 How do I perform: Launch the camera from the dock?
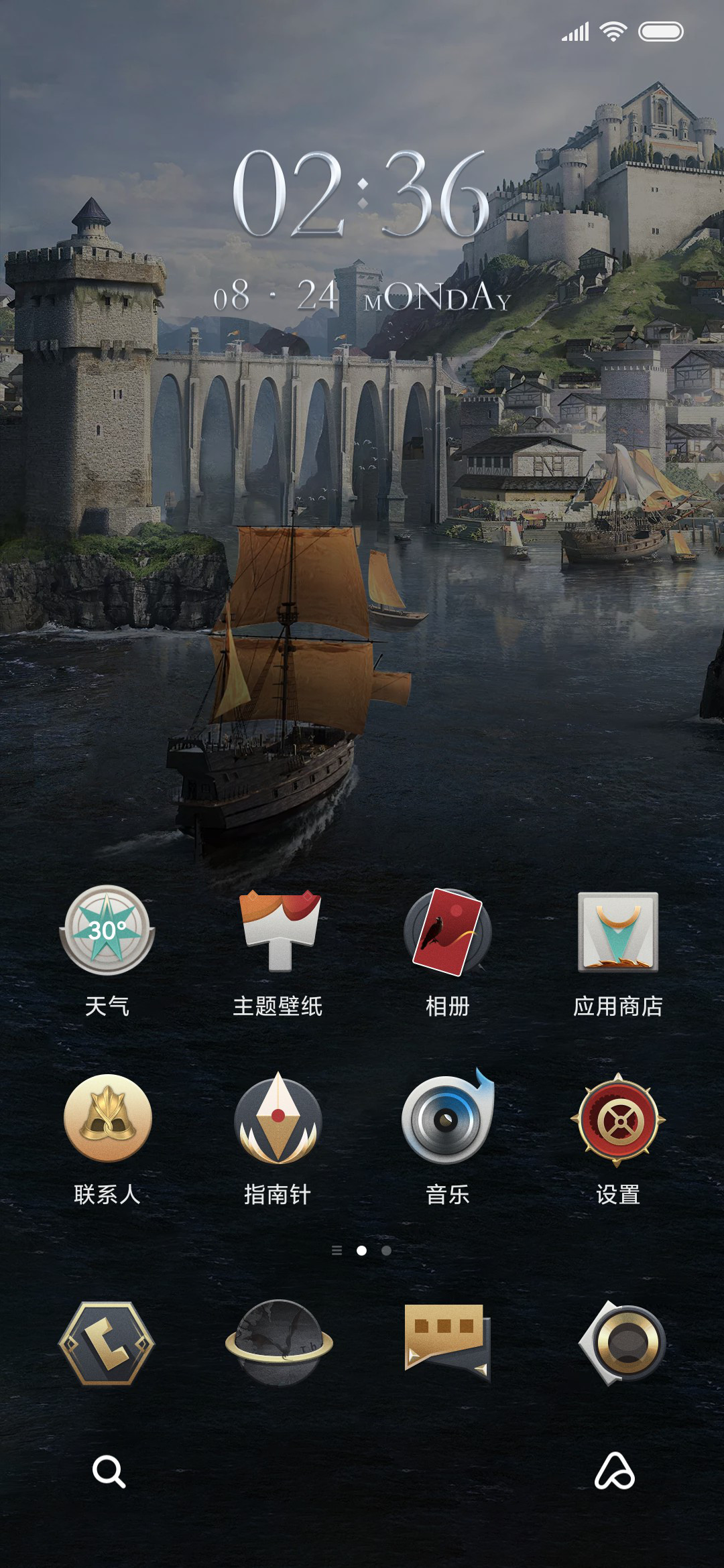pos(622,1343)
